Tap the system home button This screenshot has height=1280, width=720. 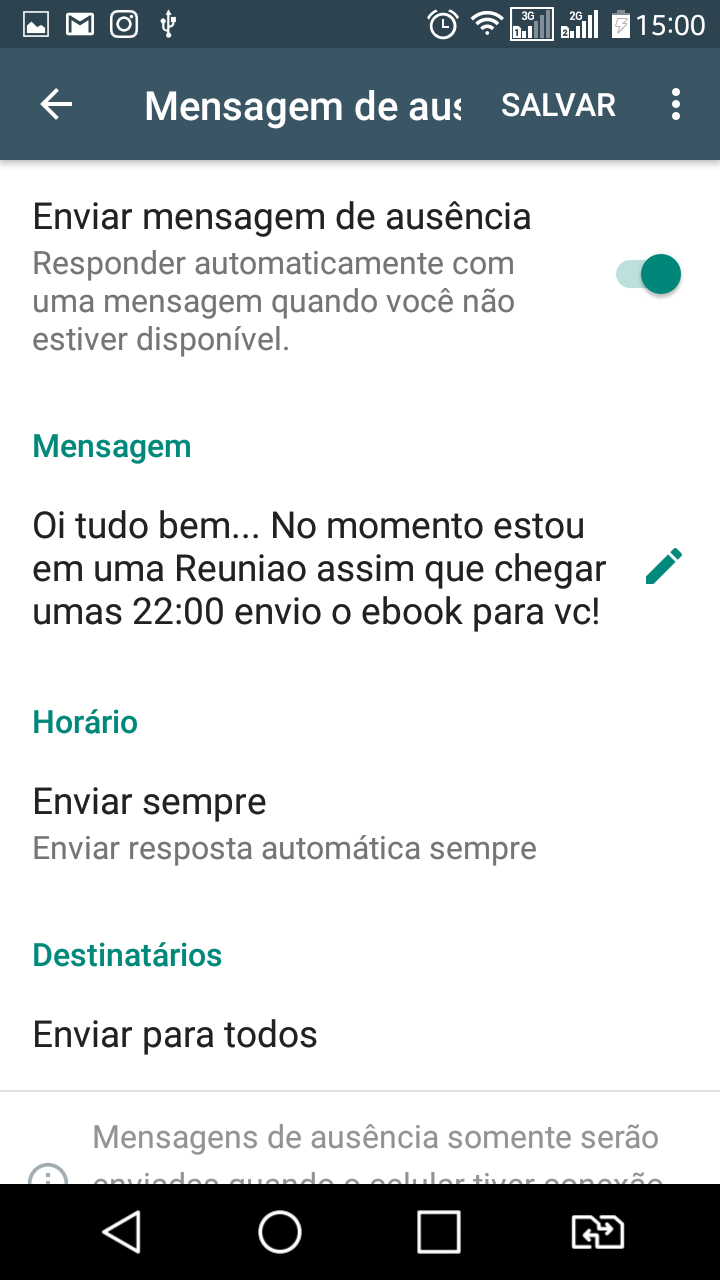(x=280, y=1232)
